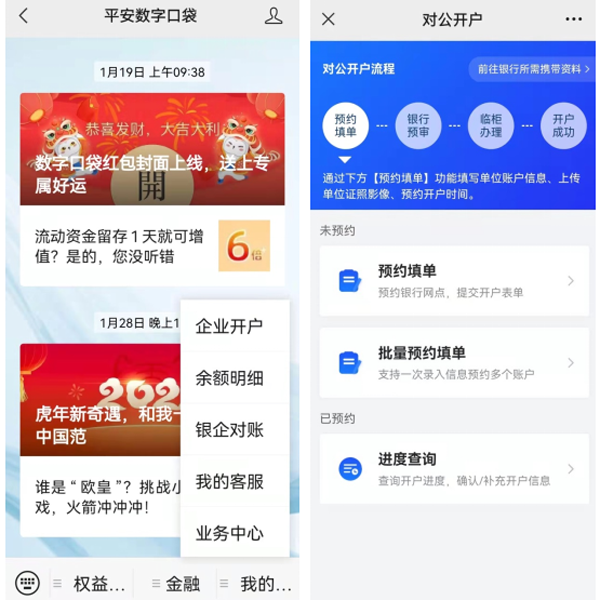
Task: Select 余额明细 from the popup menu
Action: tap(230, 378)
